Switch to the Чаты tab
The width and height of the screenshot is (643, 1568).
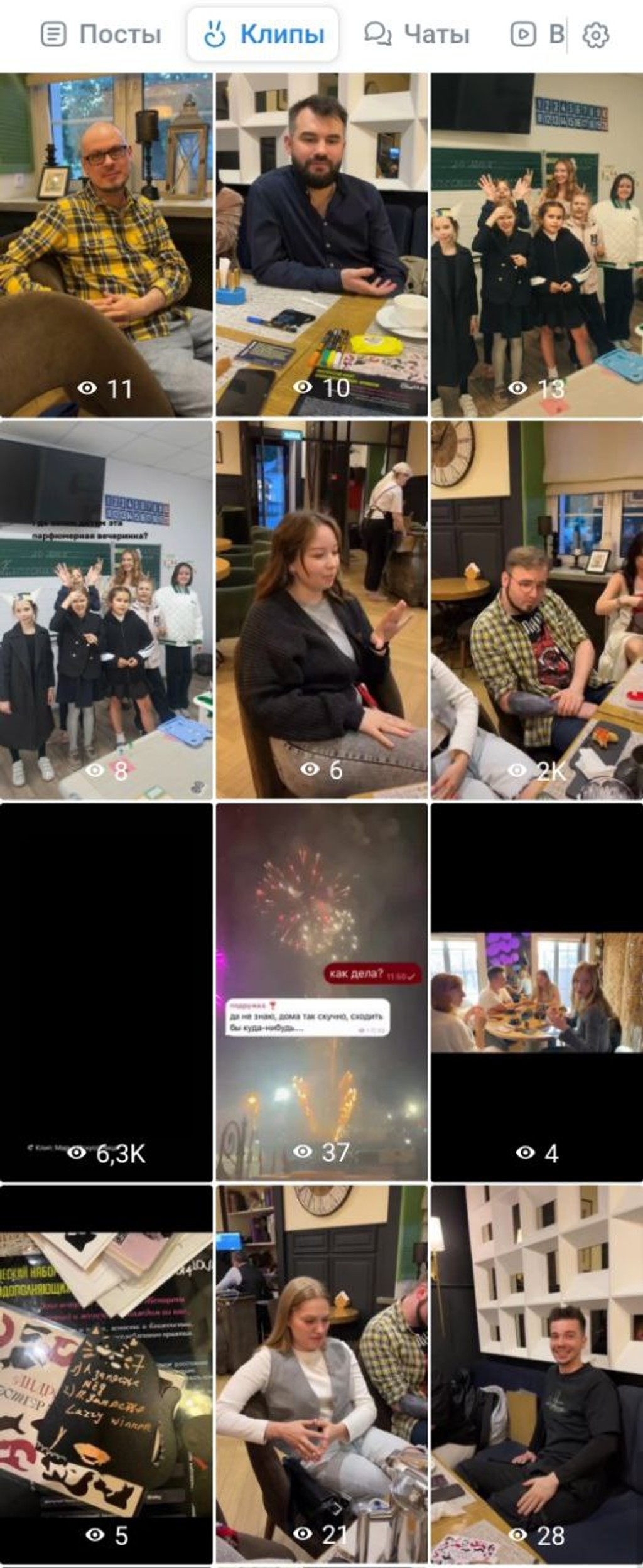417,35
